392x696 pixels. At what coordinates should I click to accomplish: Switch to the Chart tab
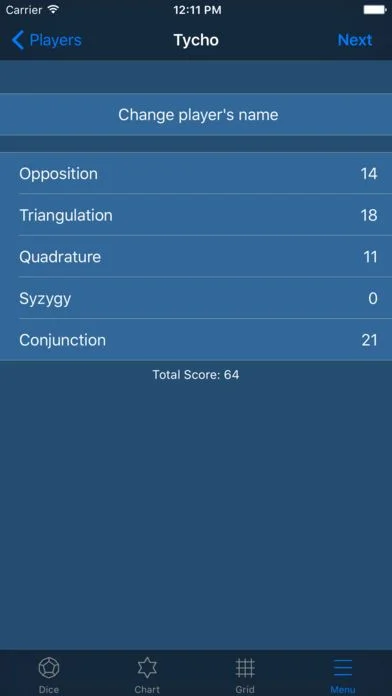(147, 674)
